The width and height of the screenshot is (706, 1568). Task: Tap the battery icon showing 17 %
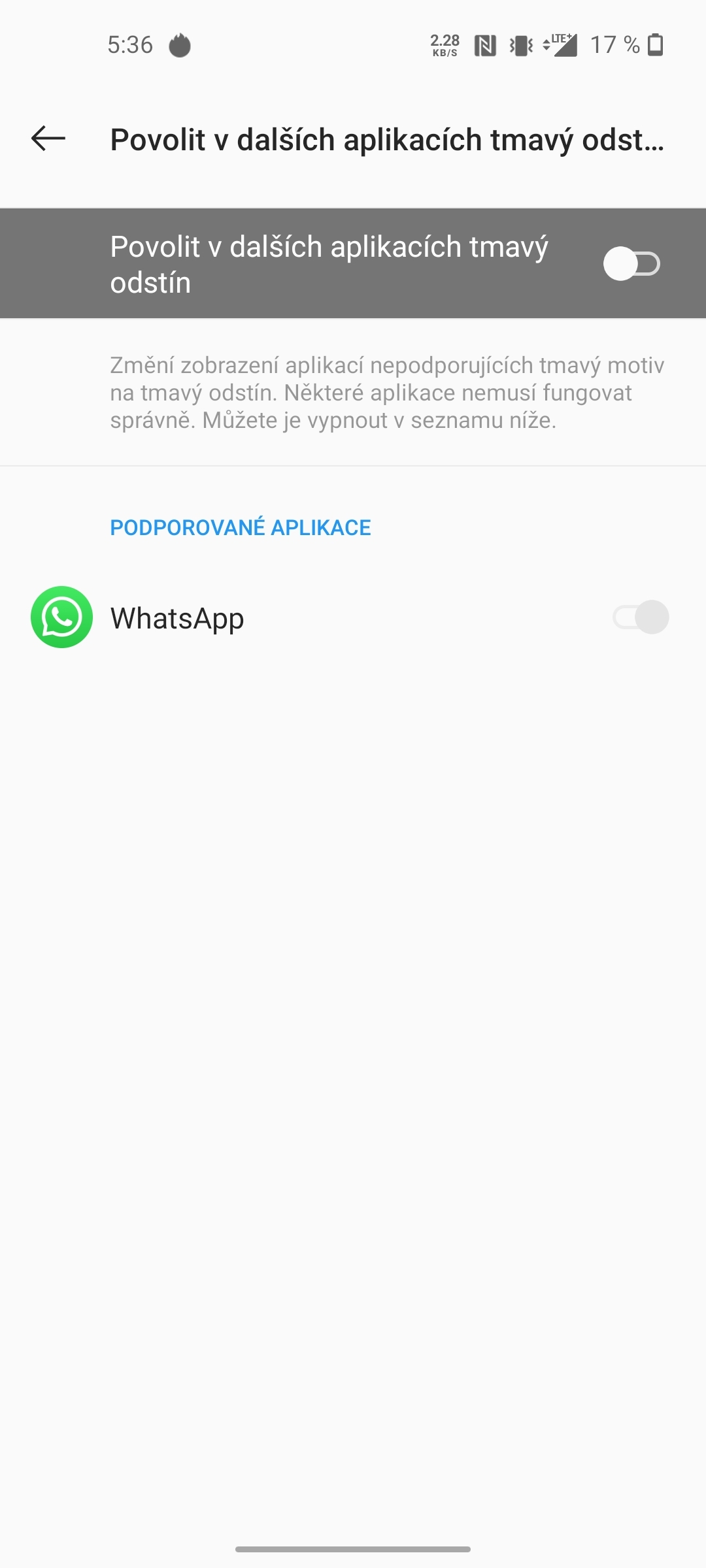654,44
